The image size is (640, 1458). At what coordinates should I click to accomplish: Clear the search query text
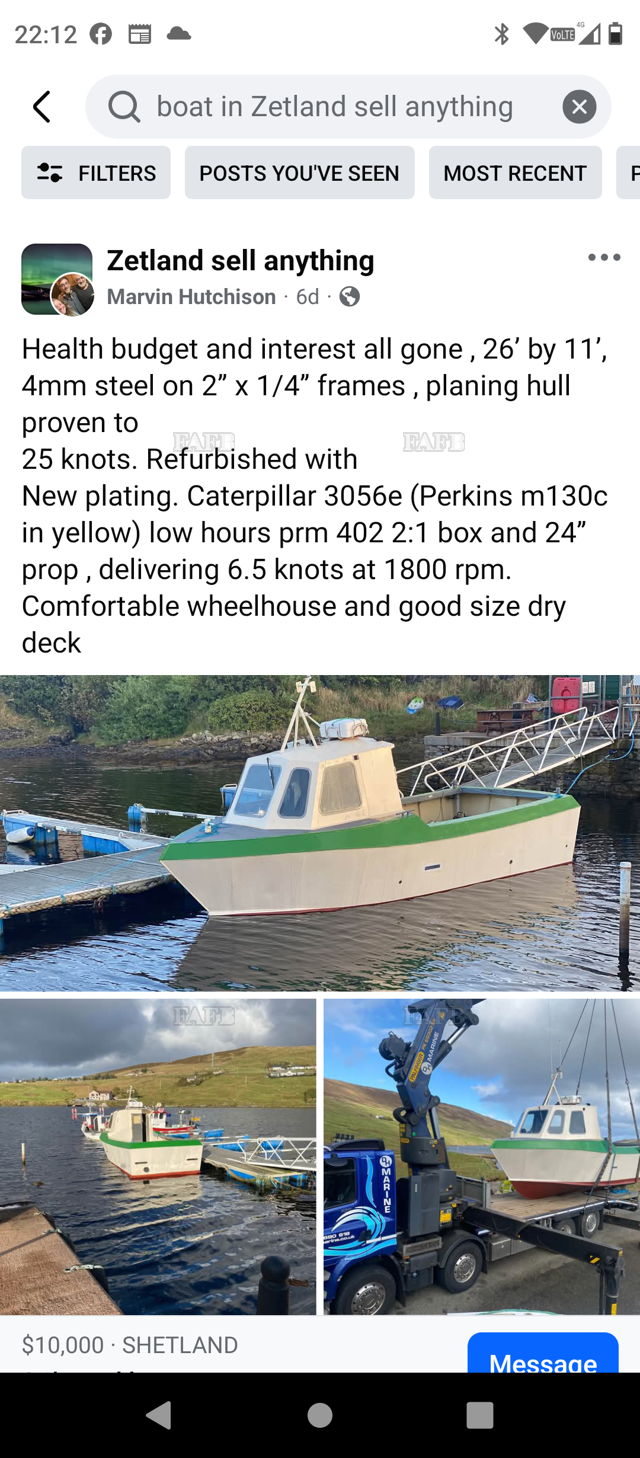tap(579, 107)
